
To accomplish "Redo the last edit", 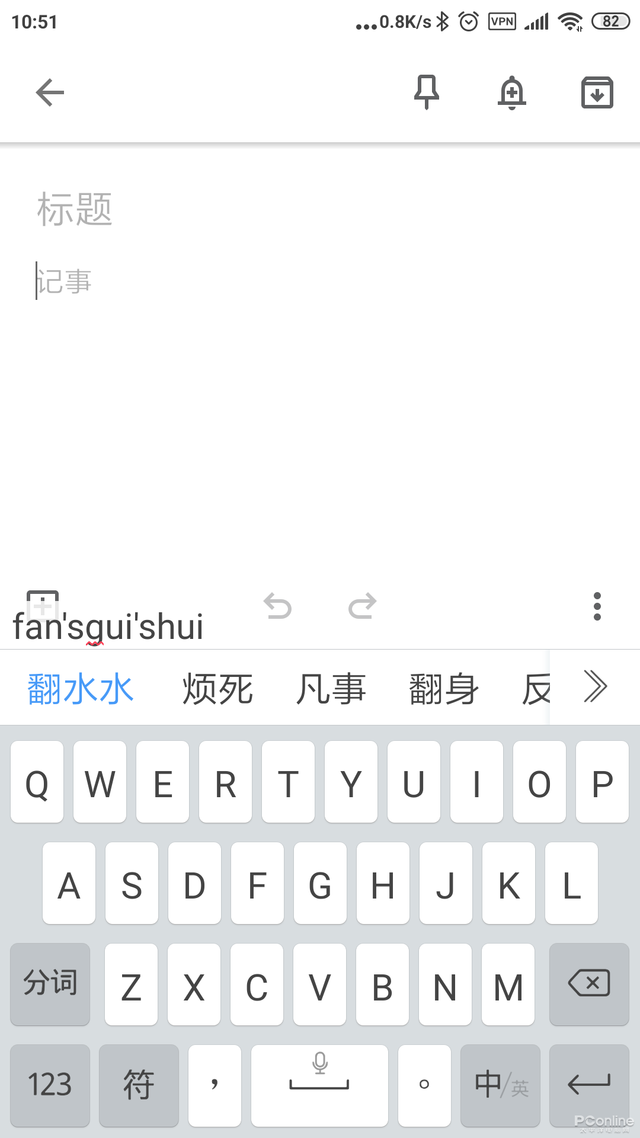I will click(x=362, y=606).
